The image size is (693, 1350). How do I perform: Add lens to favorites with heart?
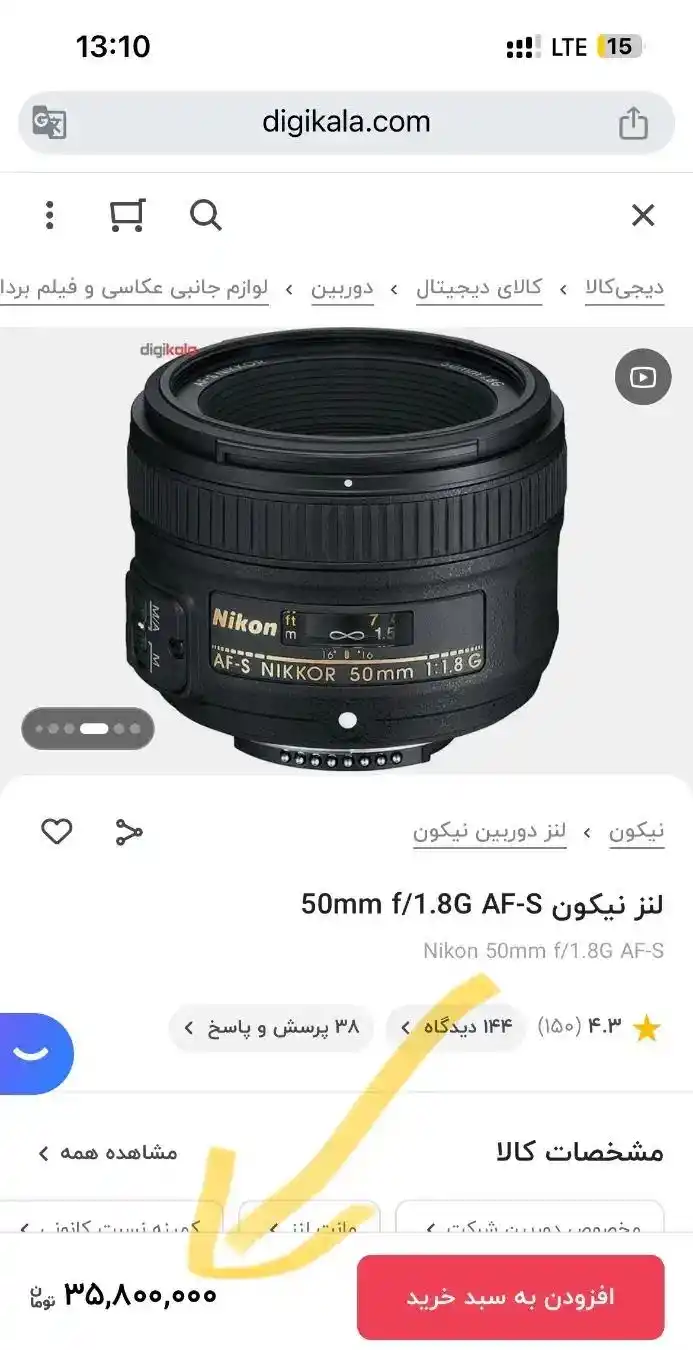(57, 831)
